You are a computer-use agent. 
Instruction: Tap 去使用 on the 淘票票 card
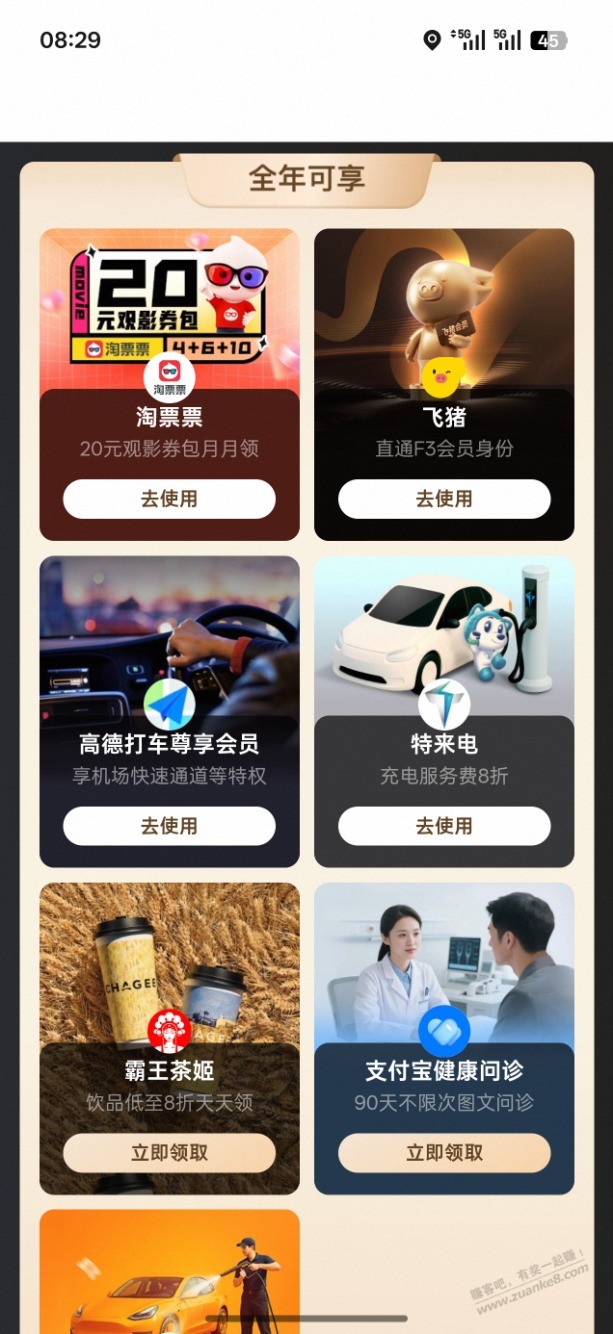[169, 499]
